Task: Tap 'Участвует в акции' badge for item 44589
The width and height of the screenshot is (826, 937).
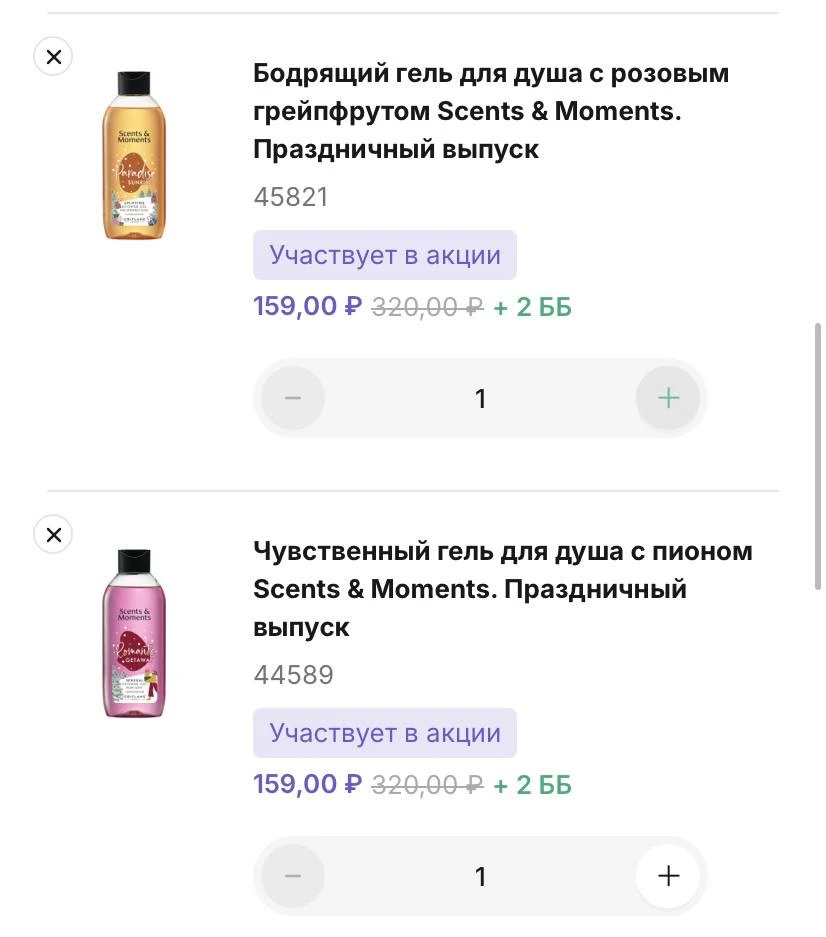Action: pyautogui.click(x=385, y=733)
